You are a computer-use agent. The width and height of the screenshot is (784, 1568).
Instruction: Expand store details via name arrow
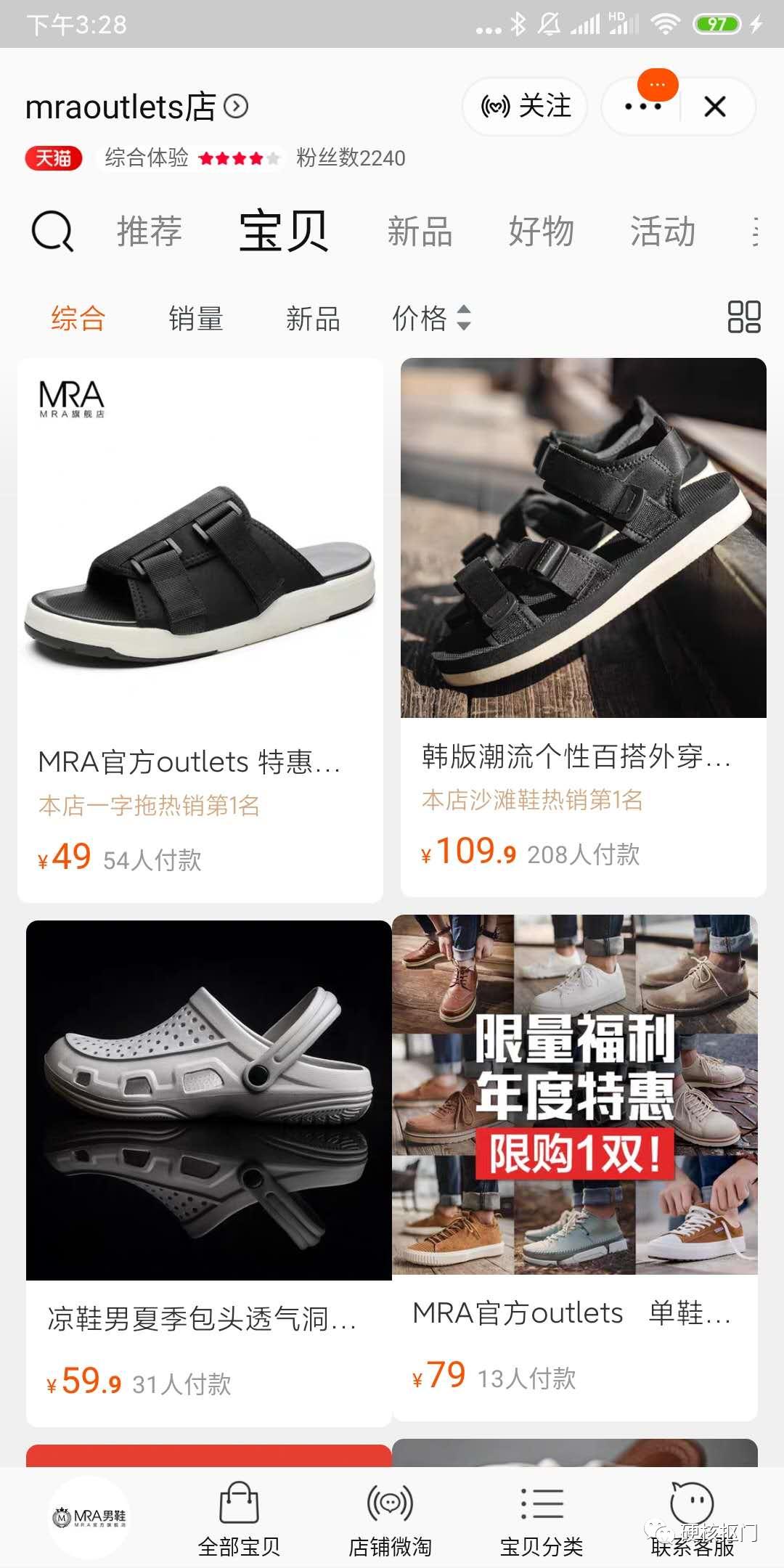[234, 106]
